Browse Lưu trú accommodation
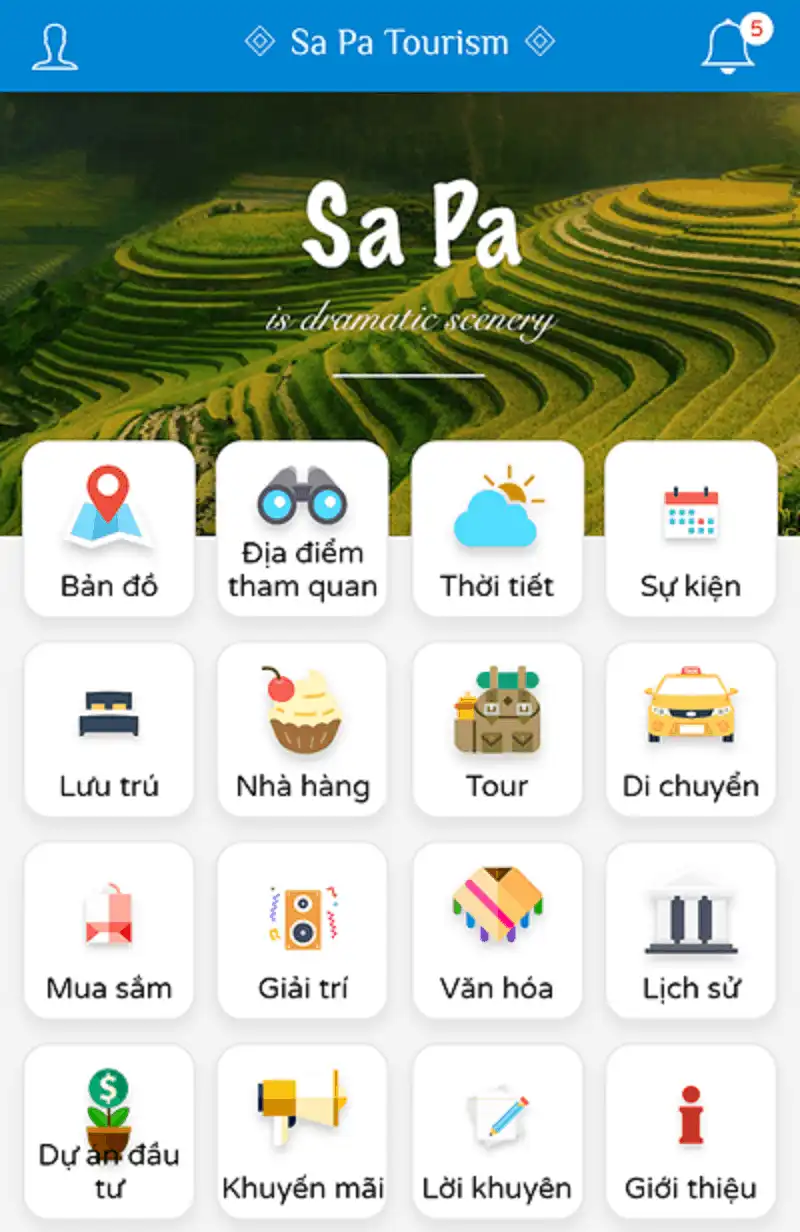The width and height of the screenshot is (800, 1232). click(x=108, y=730)
